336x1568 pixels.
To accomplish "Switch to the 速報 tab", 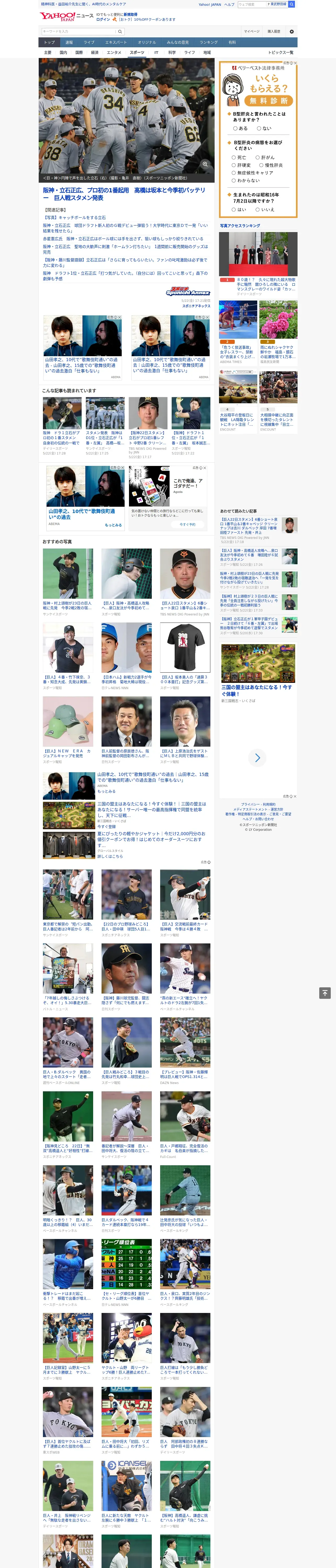I will coord(69,43).
